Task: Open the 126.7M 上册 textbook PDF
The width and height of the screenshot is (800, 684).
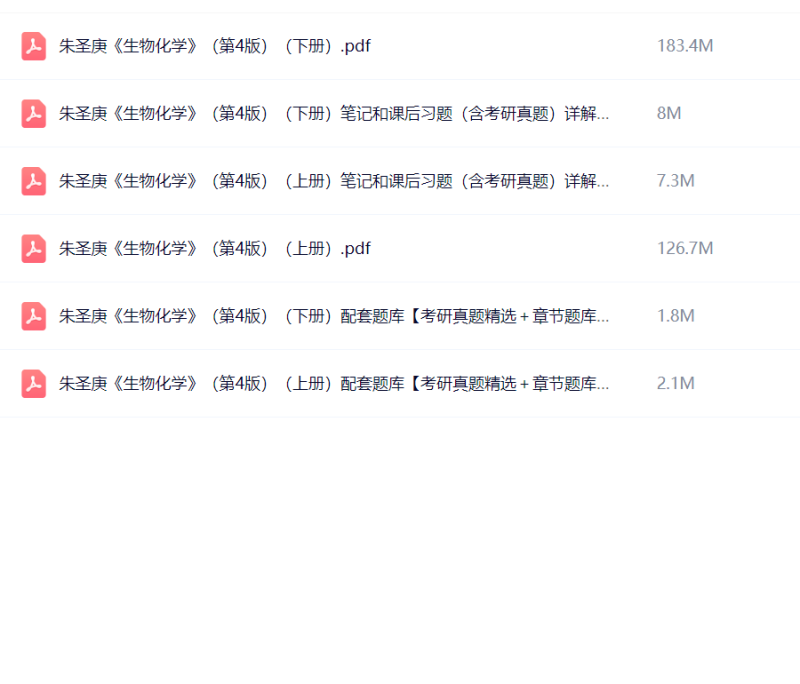Action: click(x=215, y=249)
